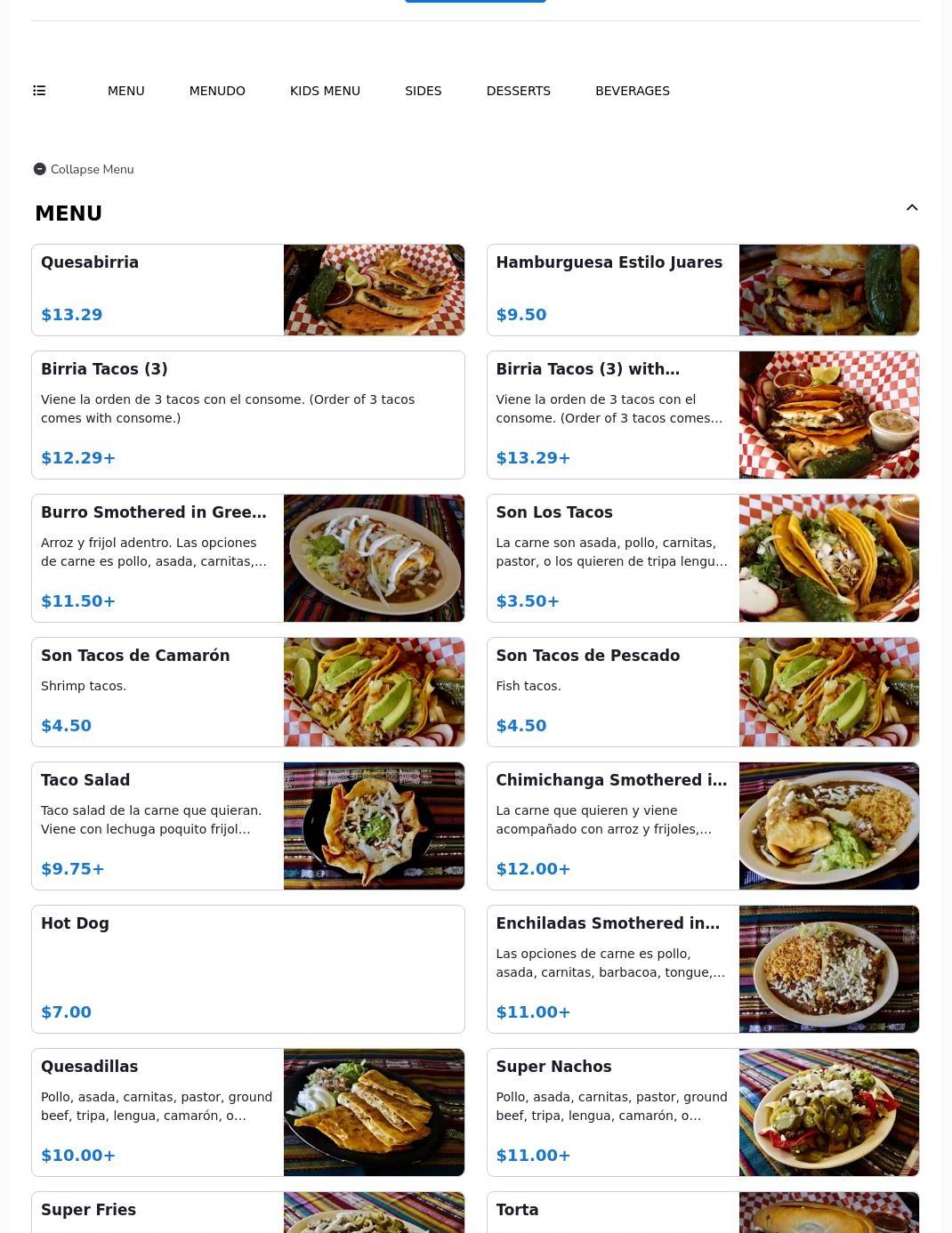Switch to the Kids Menu tab
This screenshot has width=952, height=1233.
click(325, 91)
